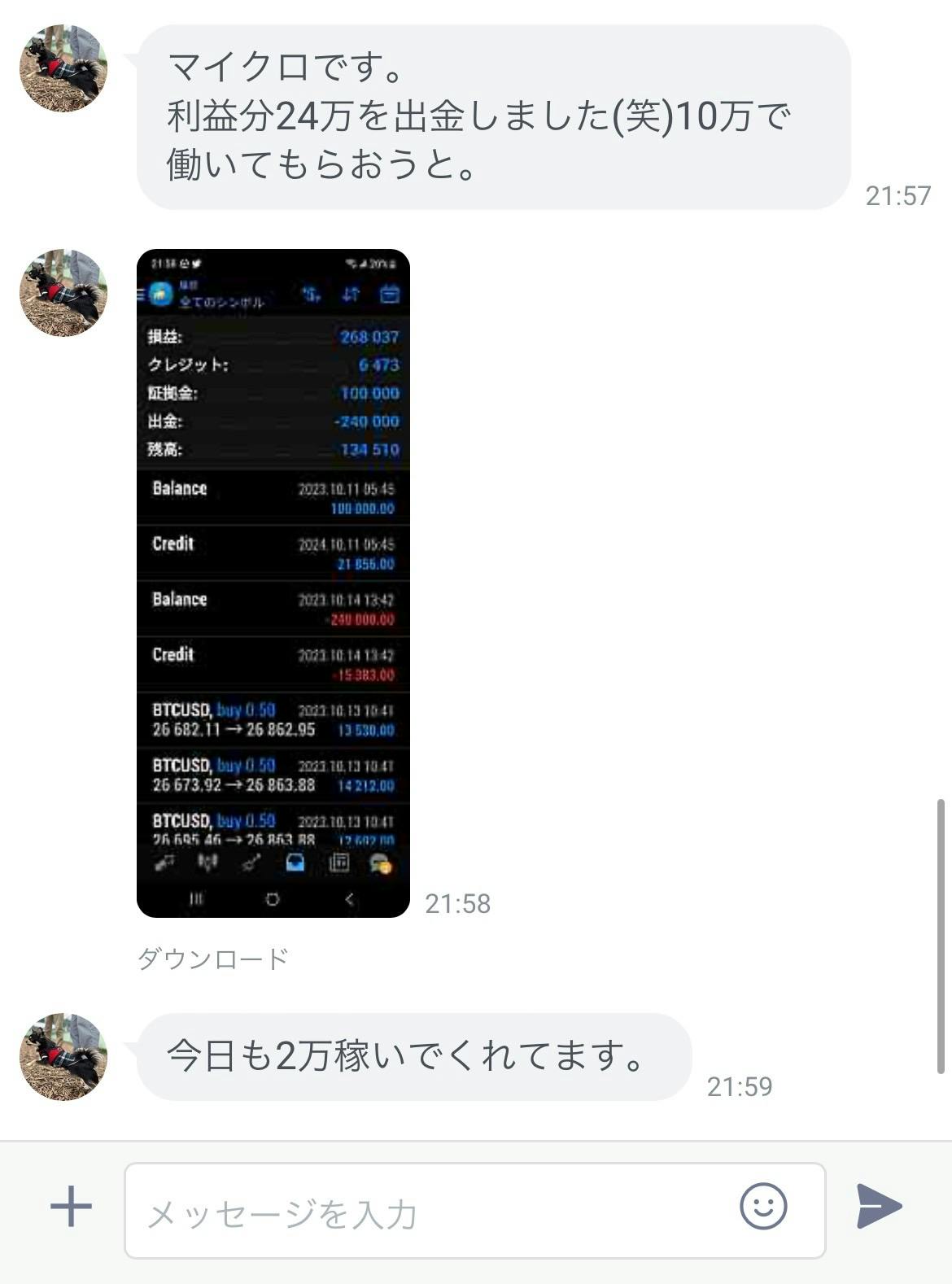The height and width of the screenshot is (1284, 952).
Task: Open the attachment plus menu
Action: tap(71, 1206)
